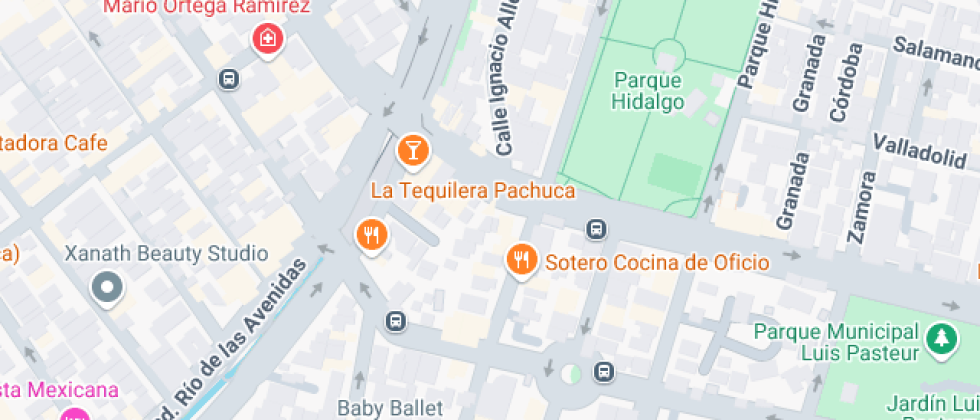Screen dimensions: 980x420
Task: Open La Tequilera Pachuca bar pin
Action: pyautogui.click(x=412, y=151)
